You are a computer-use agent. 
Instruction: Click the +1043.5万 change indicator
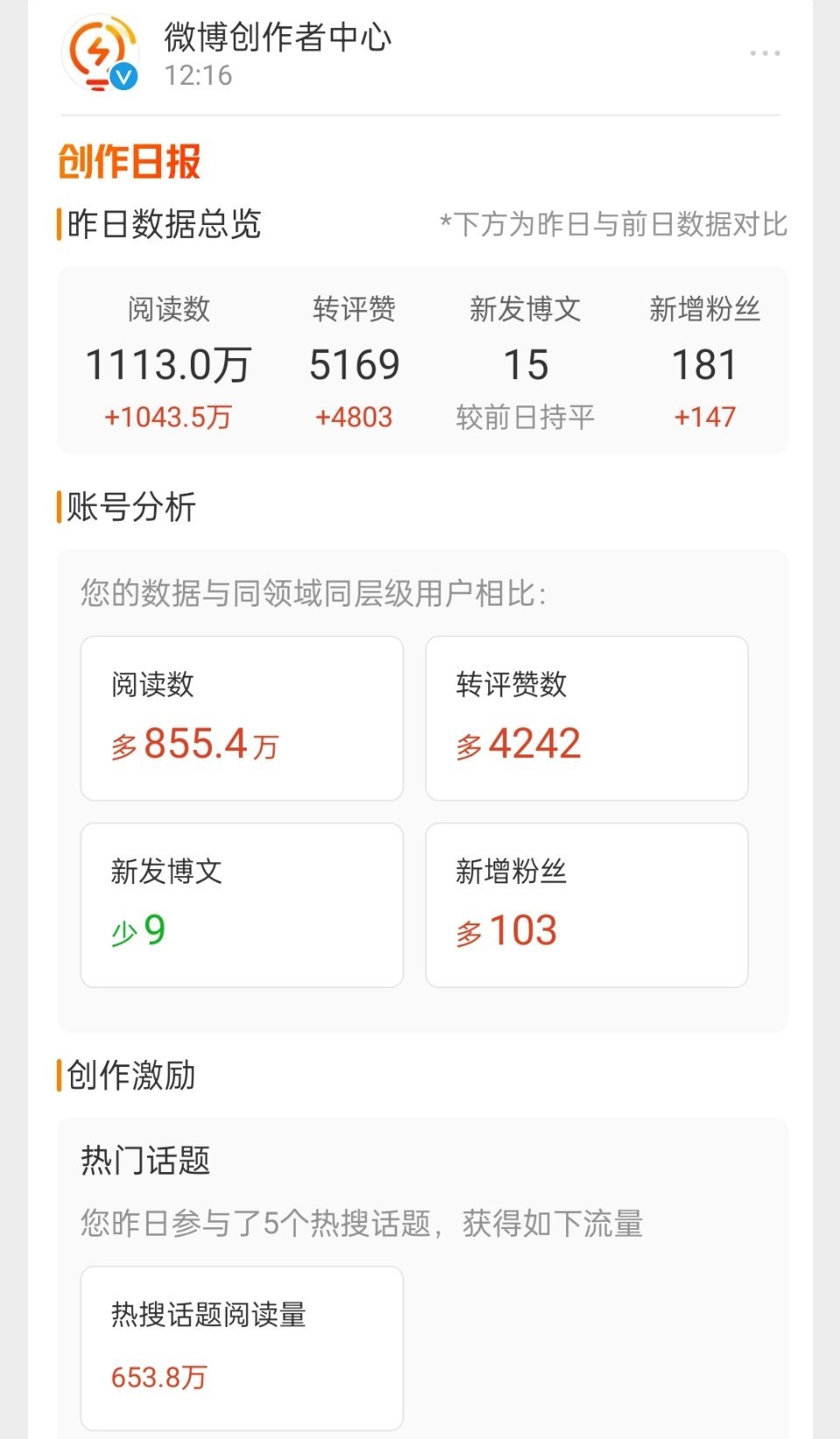[x=166, y=418]
